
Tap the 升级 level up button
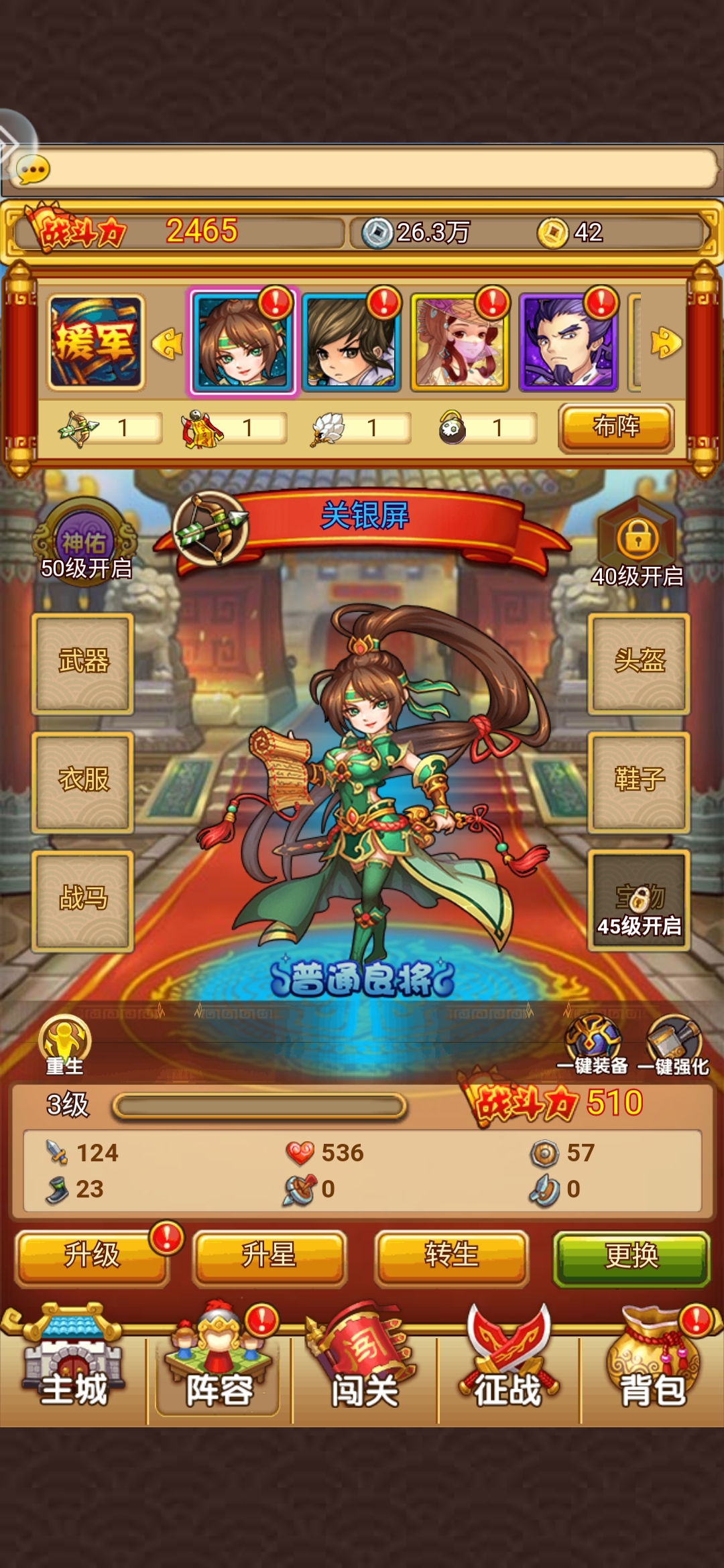point(92,1257)
